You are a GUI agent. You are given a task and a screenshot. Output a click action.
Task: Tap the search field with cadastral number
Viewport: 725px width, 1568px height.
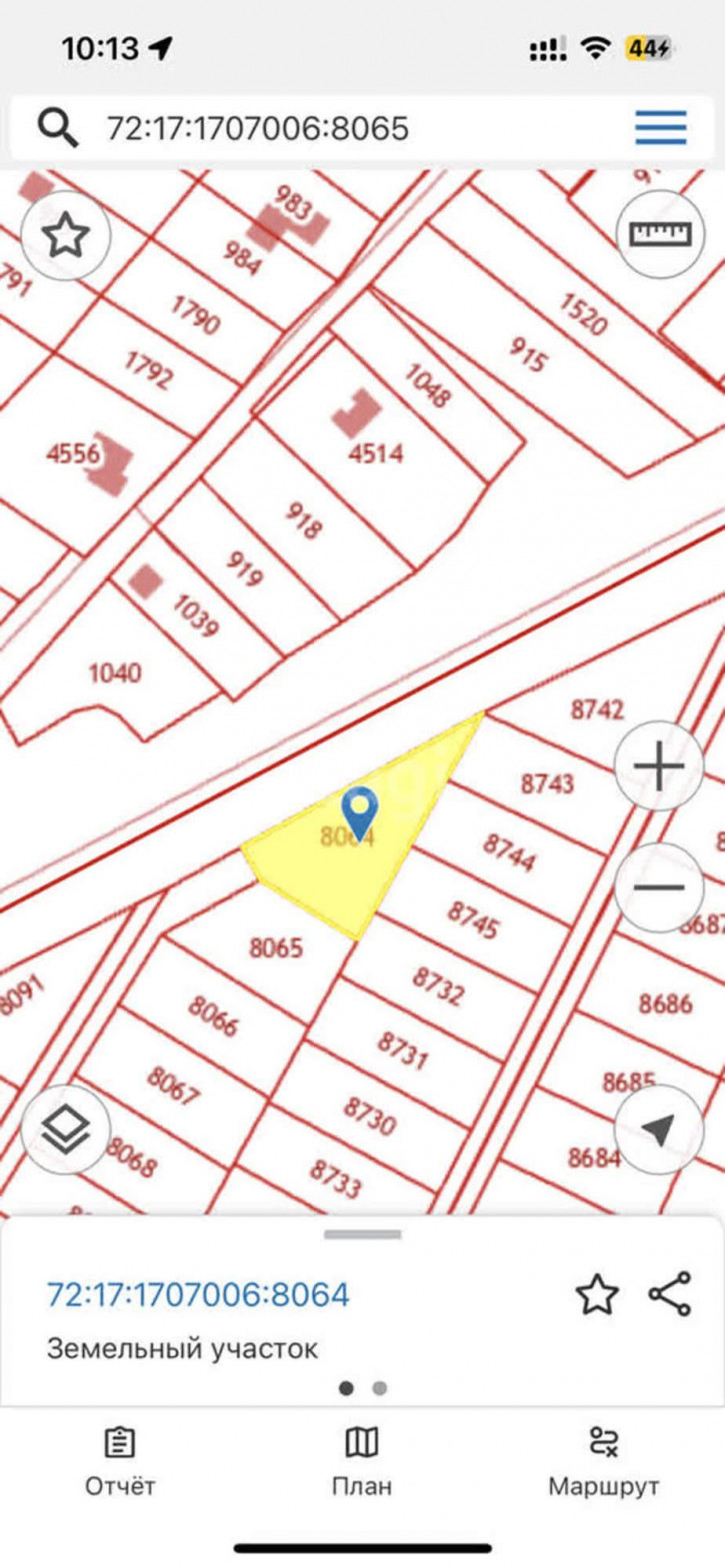coord(300,128)
